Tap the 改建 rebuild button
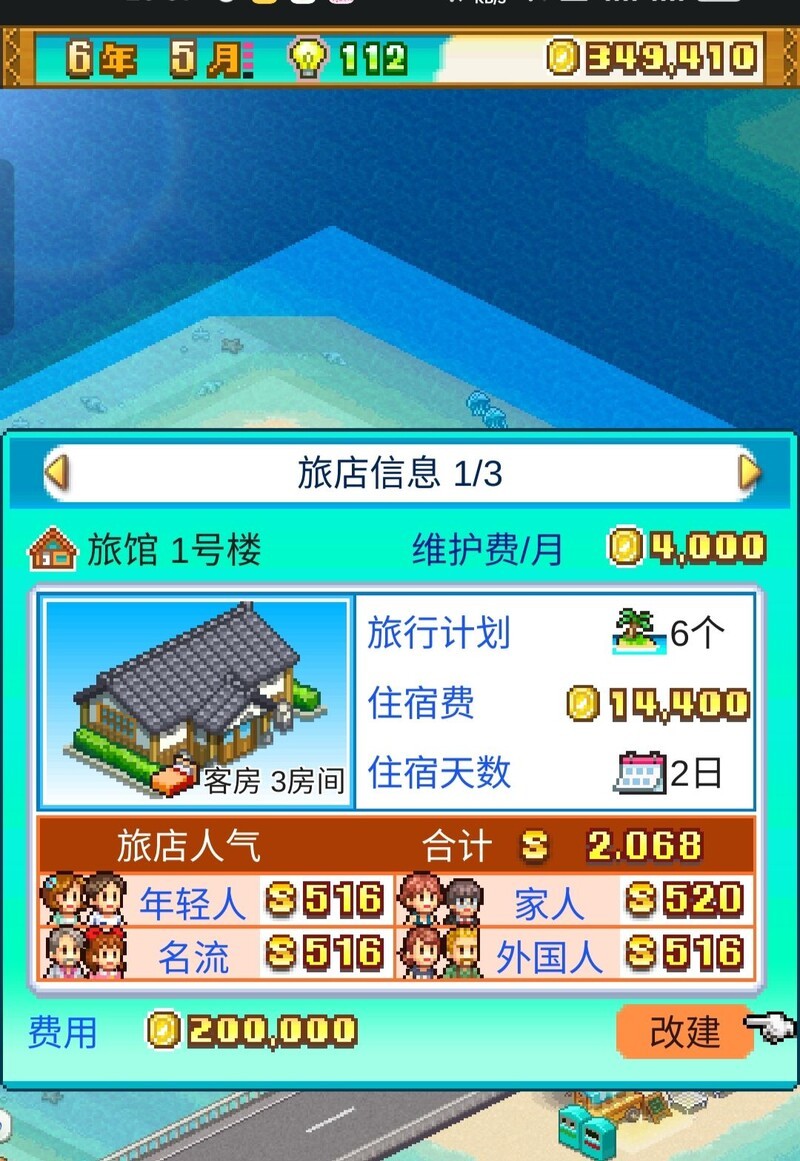The image size is (800, 1161). pyautogui.click(x=685, y=1031)
